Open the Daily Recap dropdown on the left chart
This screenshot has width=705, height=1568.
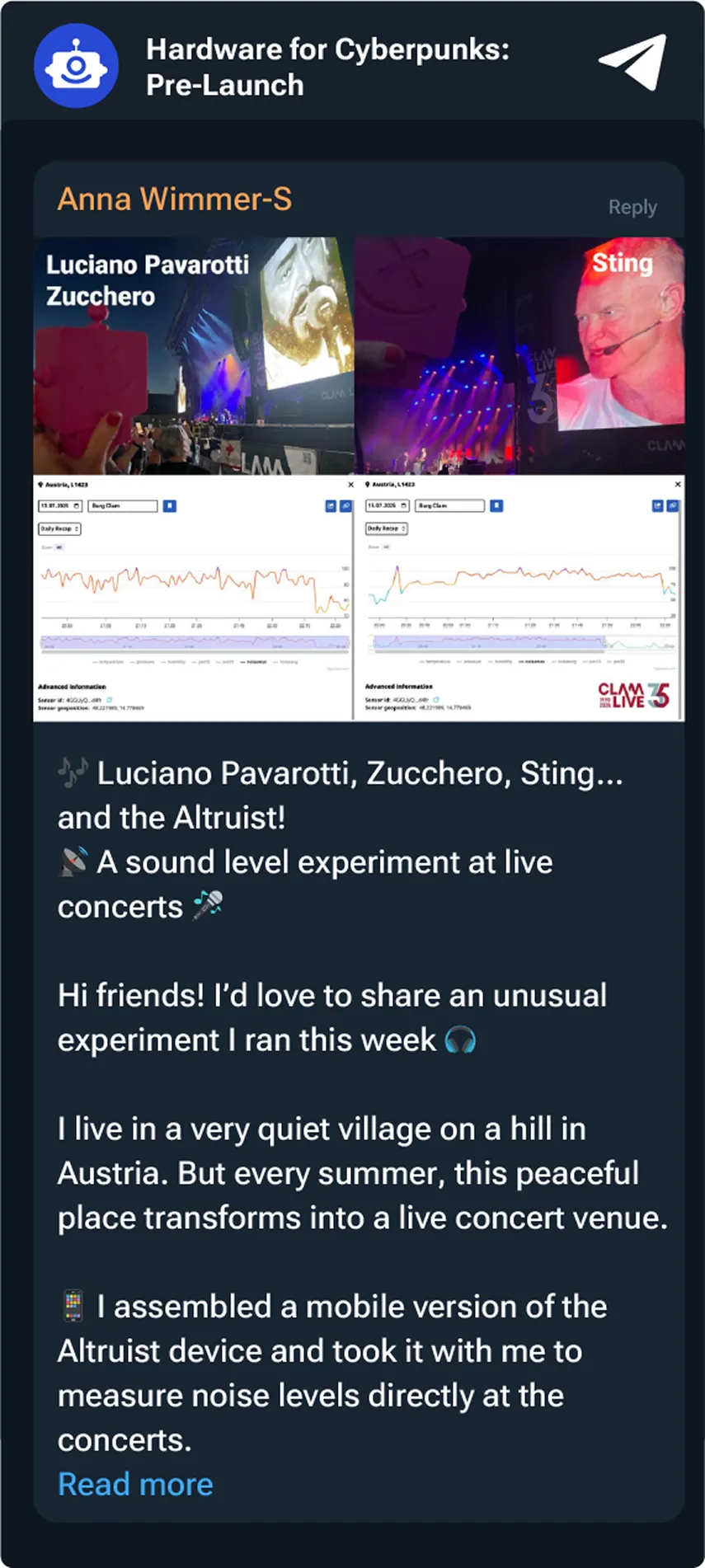tap(60, 528)
